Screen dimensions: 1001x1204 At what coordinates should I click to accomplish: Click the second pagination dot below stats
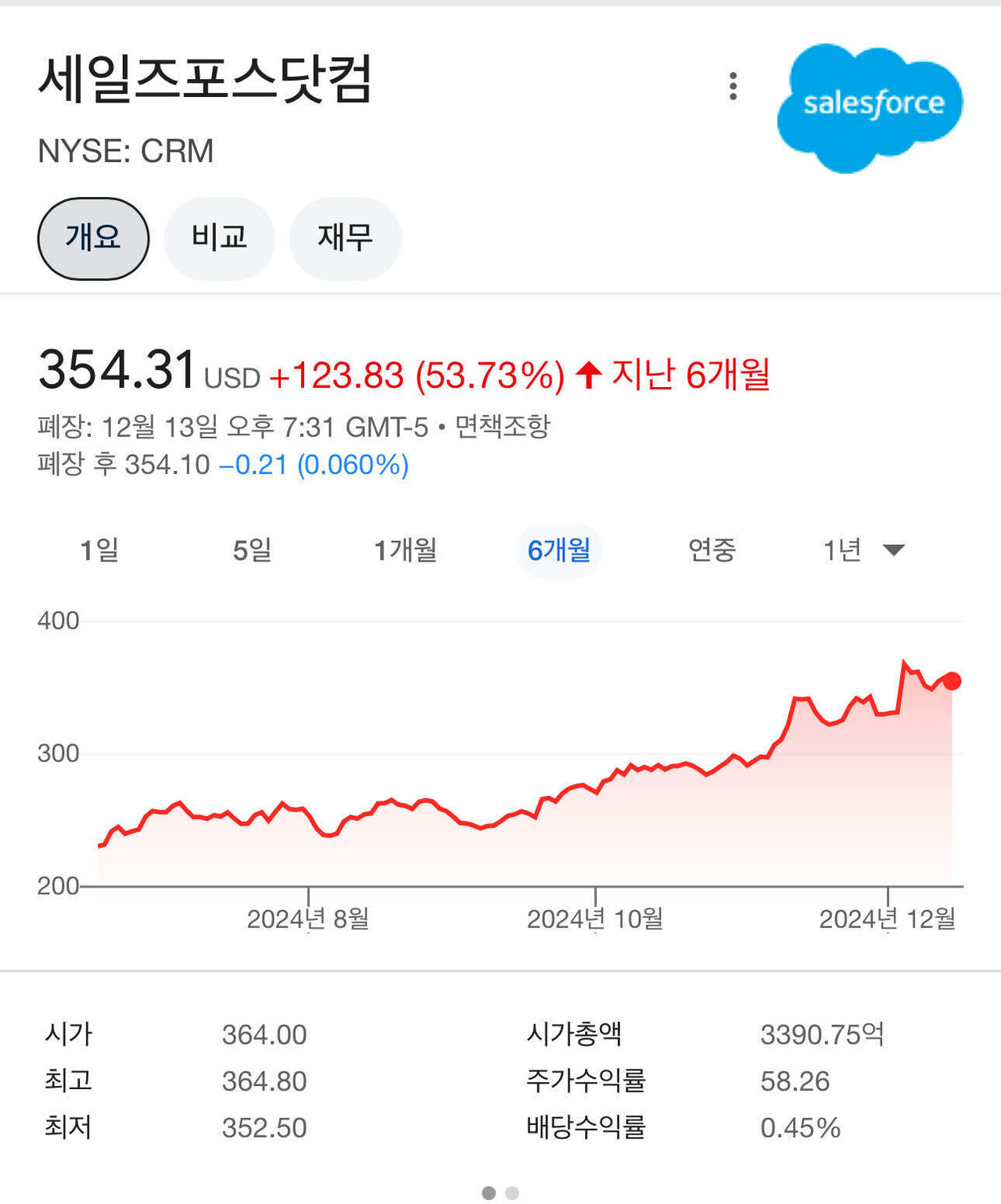click(x=513, y=1193)
